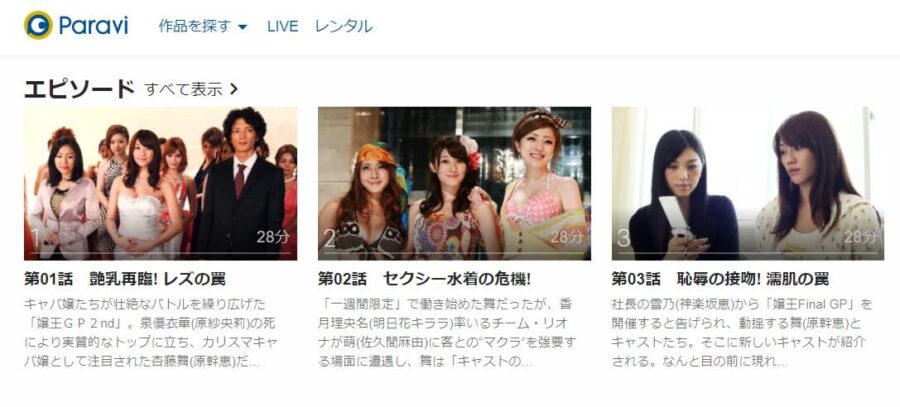Open the レンタル section
900x407 pixels.
click(x=343, y=26)
